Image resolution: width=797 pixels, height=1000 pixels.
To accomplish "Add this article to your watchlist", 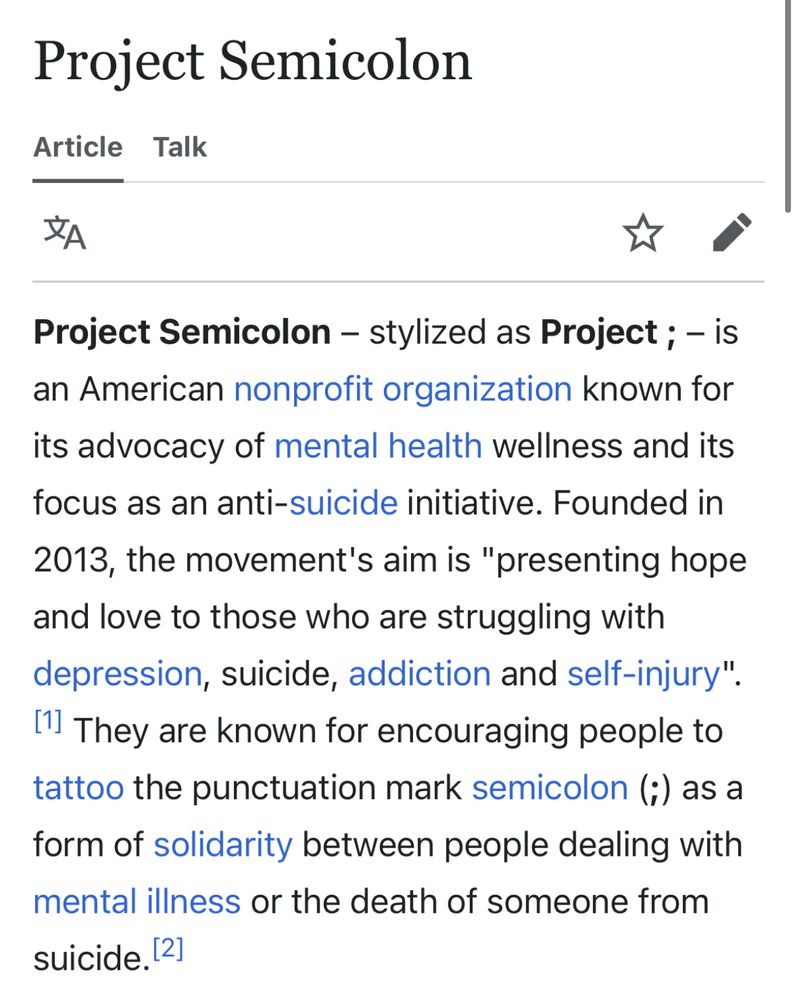I will pos(643,233).
